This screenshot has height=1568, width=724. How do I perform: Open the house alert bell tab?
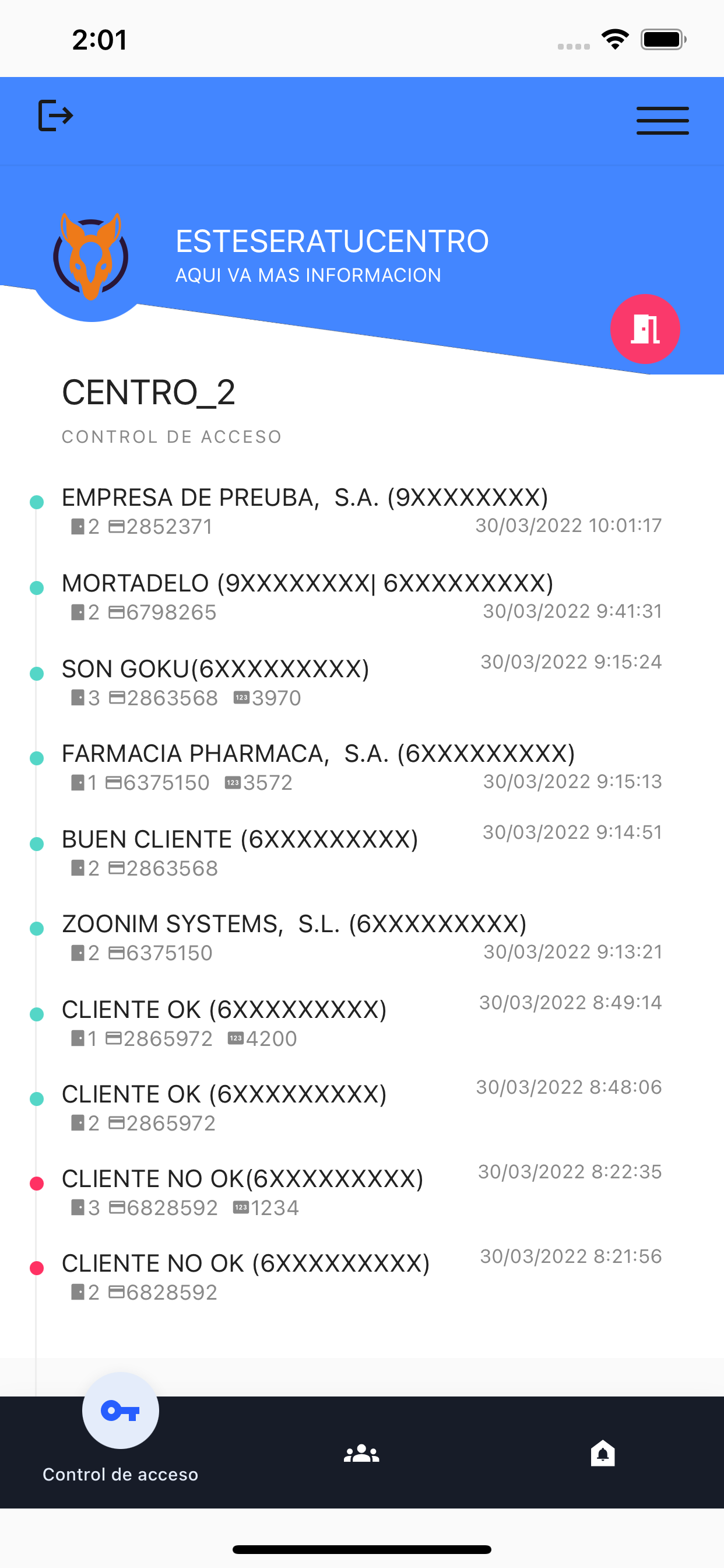click(x=602, y=1454)
